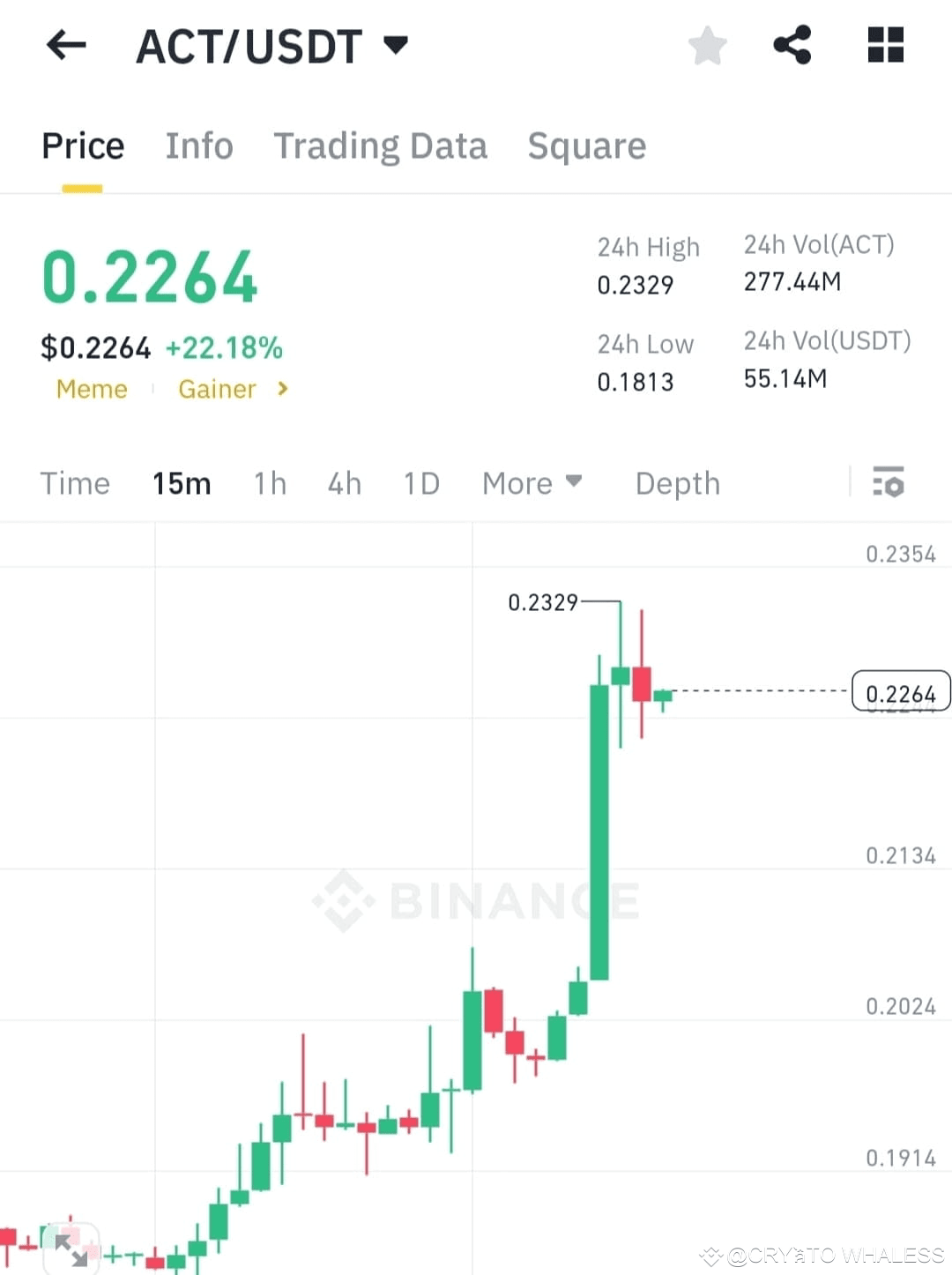Switch chart to 1h interval

click(x=270, y=483)
